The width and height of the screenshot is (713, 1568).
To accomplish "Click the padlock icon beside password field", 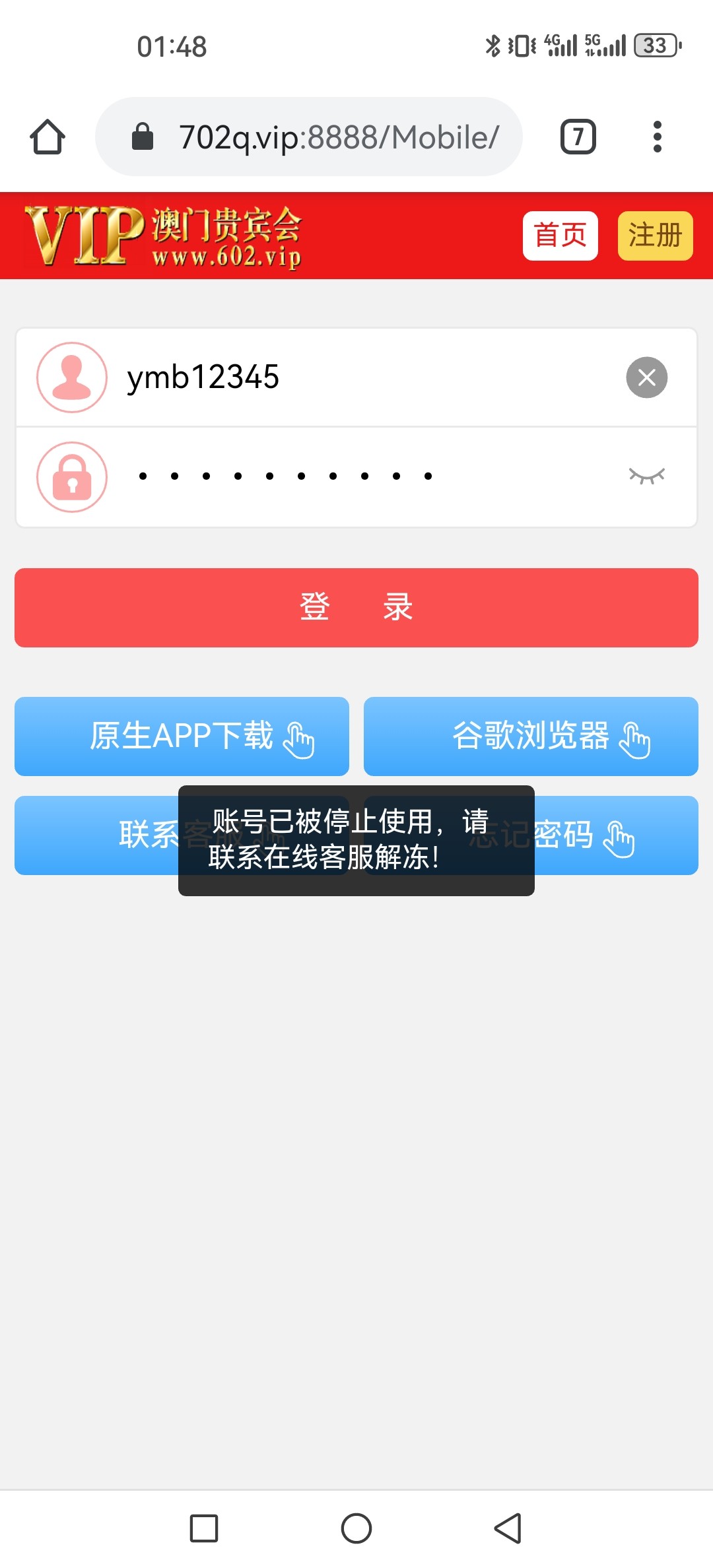I will [x=73, y=476].
